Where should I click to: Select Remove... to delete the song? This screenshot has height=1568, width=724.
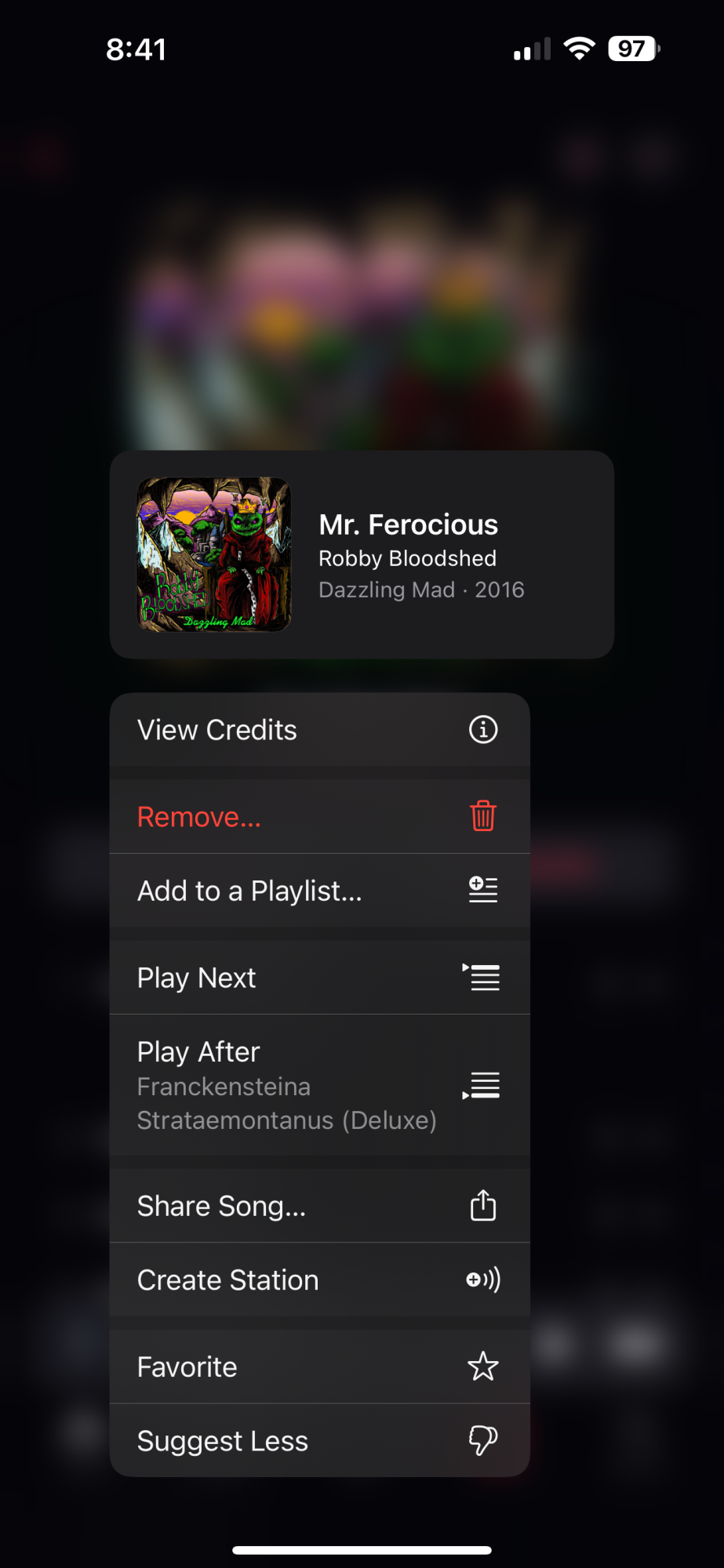pos(319,817)
